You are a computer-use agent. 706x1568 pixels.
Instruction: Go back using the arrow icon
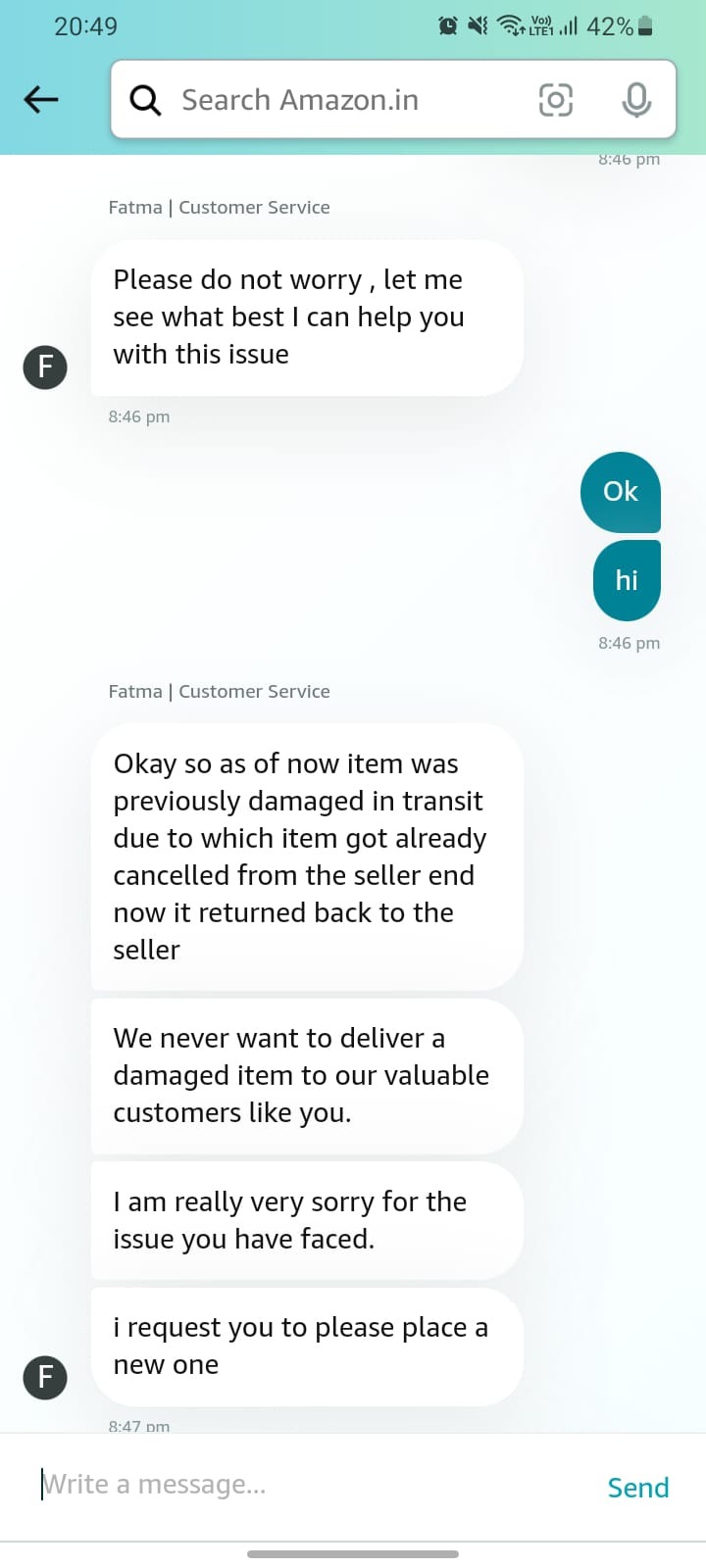tap(41, 99)
